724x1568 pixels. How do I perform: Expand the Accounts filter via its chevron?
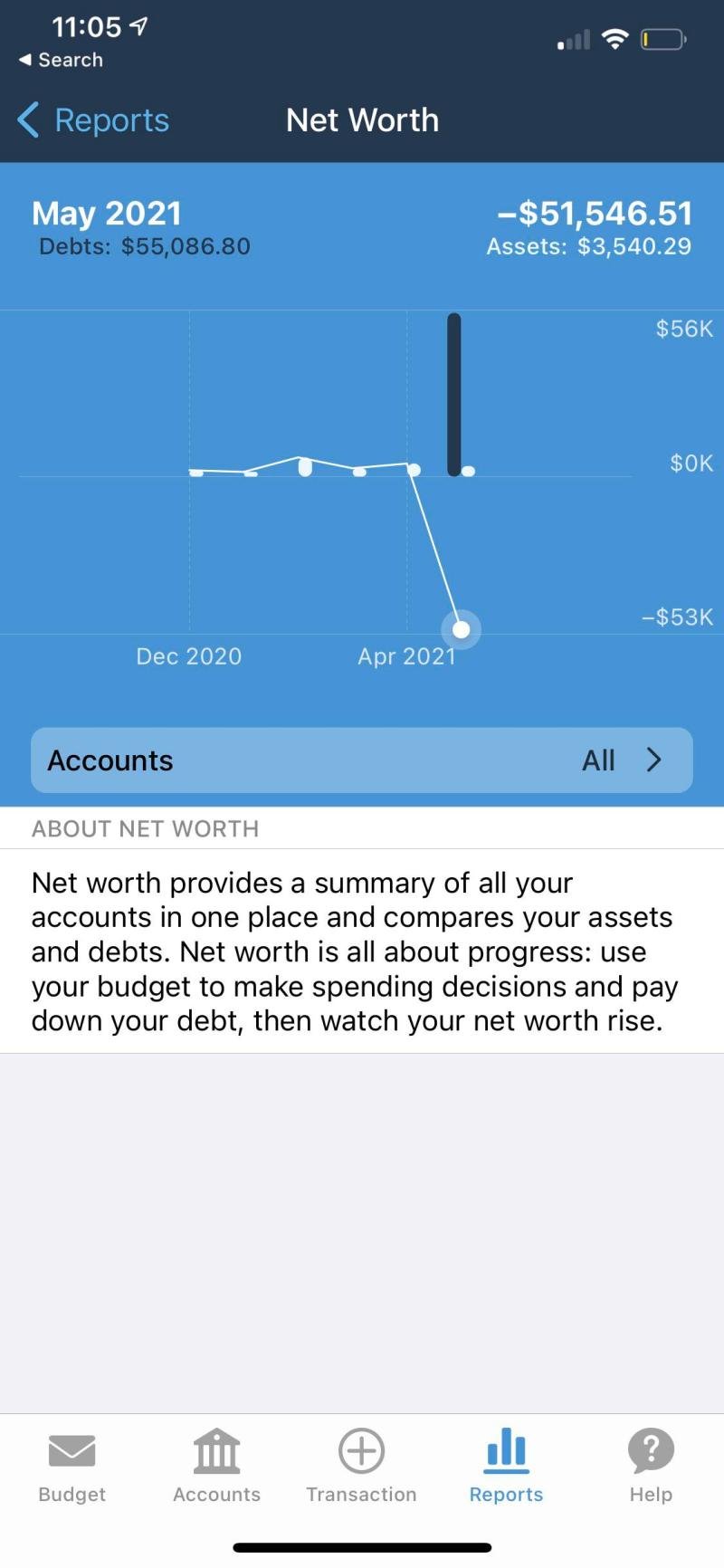click(x=654, y=760)
